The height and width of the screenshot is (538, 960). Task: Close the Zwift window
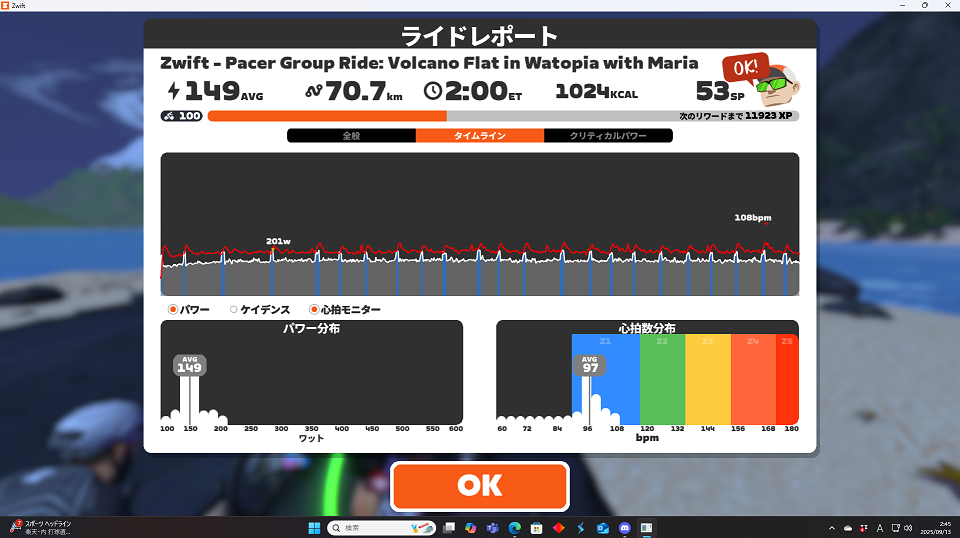[947, 5]
